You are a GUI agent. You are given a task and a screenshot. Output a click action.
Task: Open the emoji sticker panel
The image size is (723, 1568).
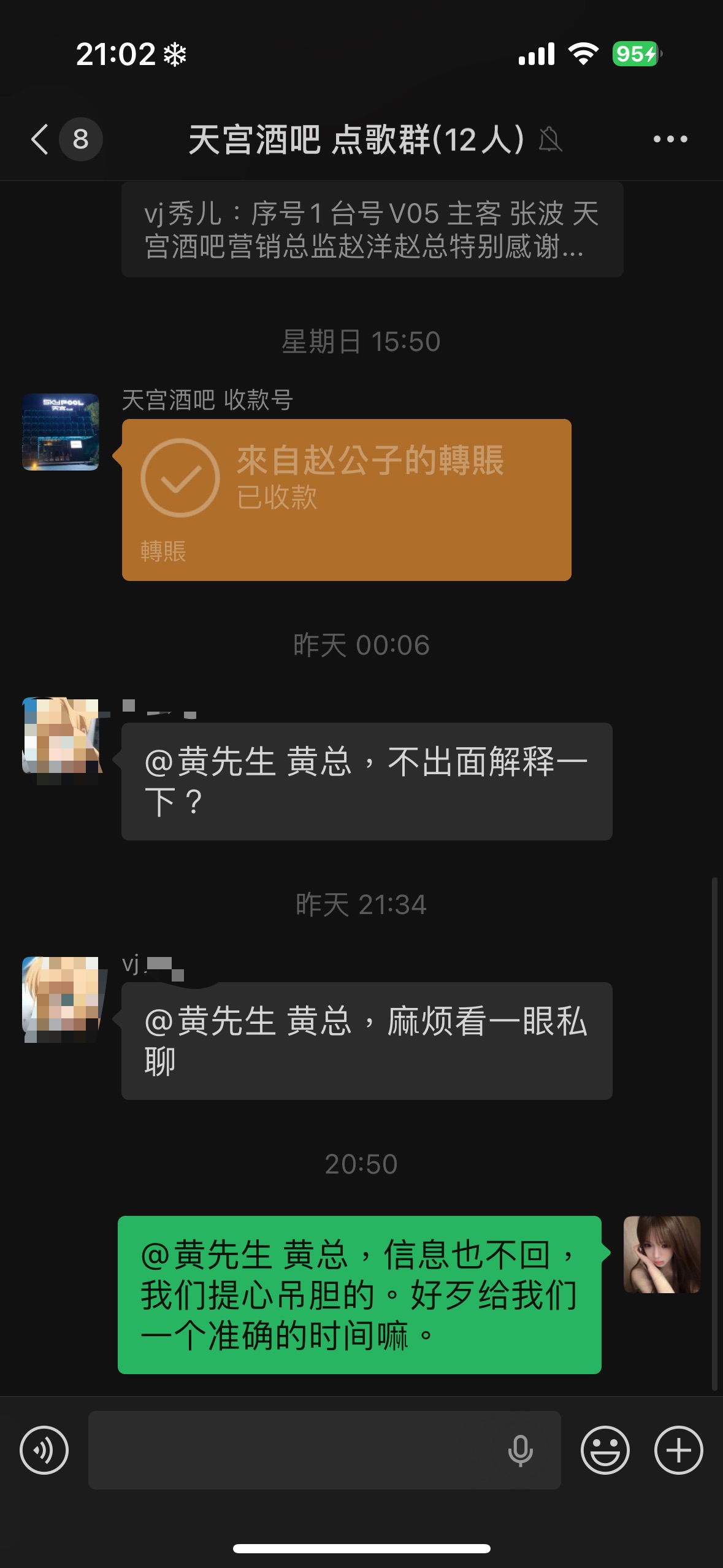[x=605, y=1450]
